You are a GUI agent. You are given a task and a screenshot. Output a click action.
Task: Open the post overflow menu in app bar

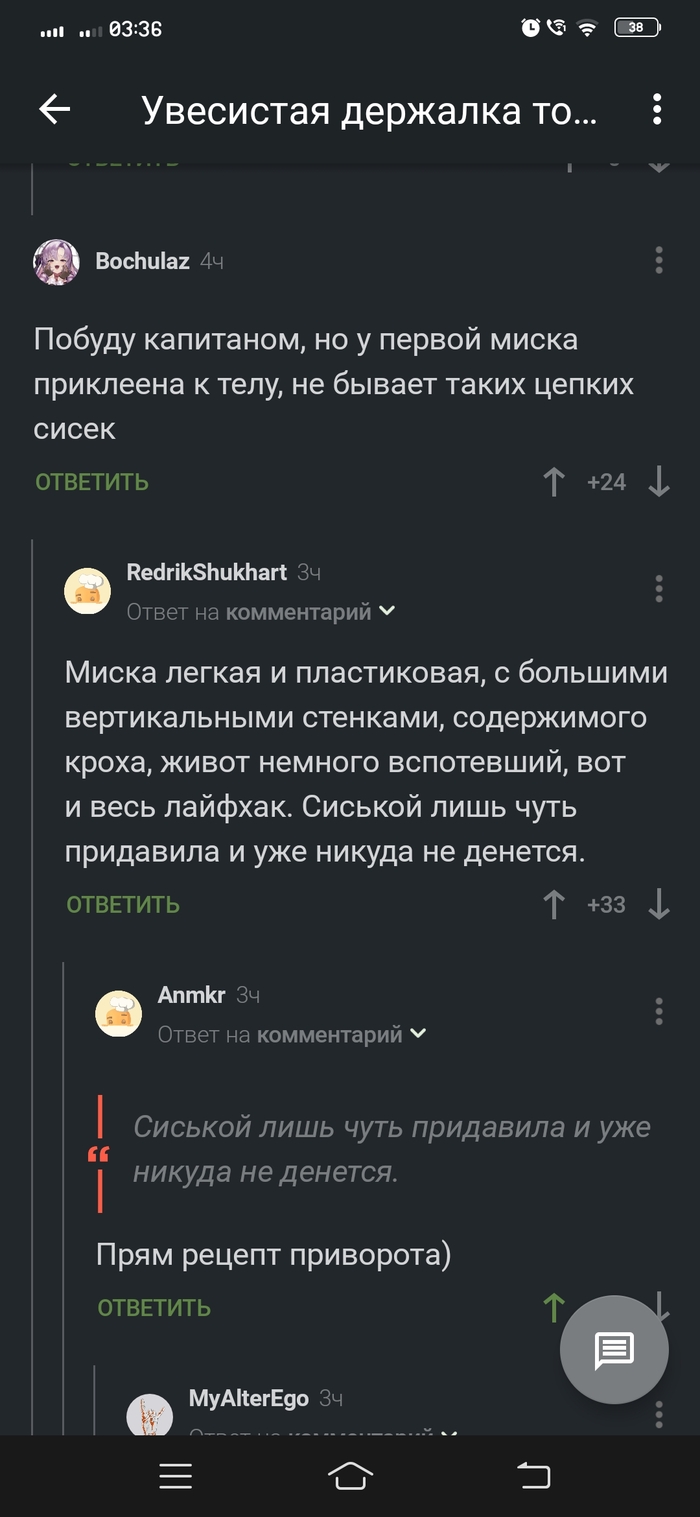657,110
